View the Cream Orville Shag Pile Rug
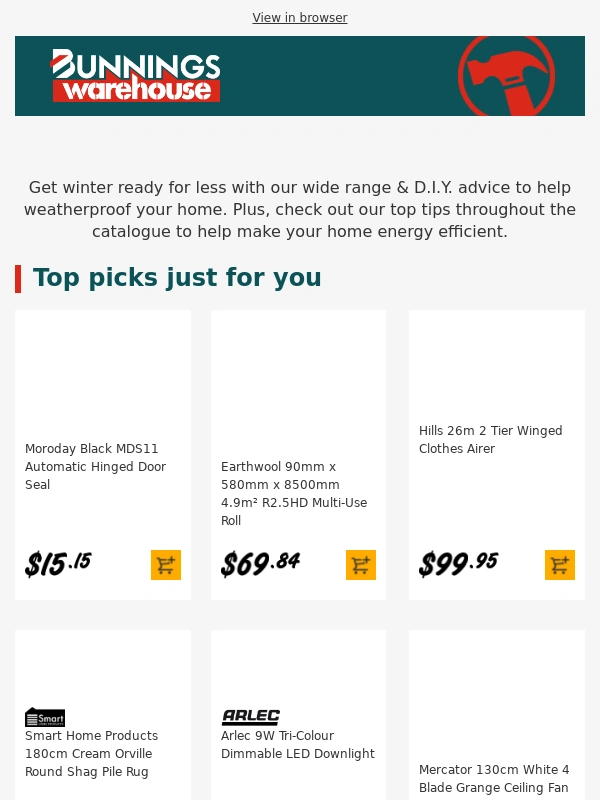600x800 pixels. (91, 753)
